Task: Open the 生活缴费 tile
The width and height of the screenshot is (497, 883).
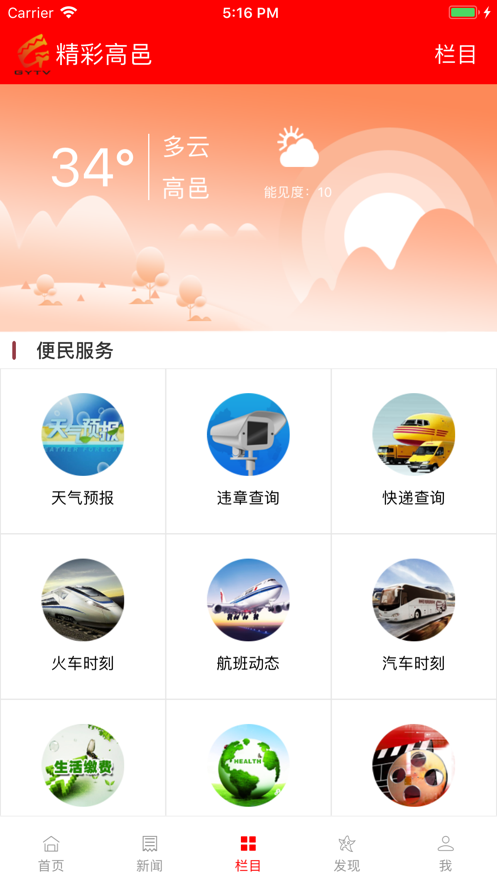Action: pos(83,759)
